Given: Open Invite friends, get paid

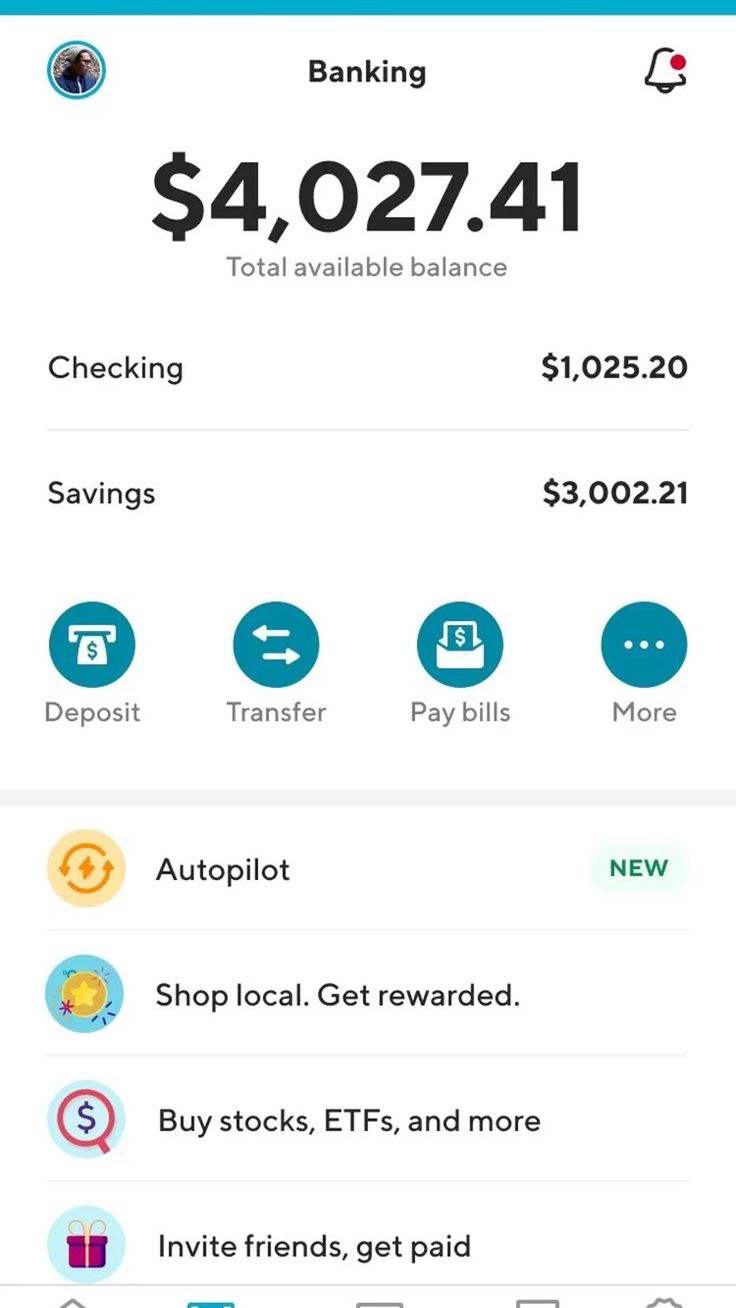Looking at the screenshot, I should coord(367,1246).
